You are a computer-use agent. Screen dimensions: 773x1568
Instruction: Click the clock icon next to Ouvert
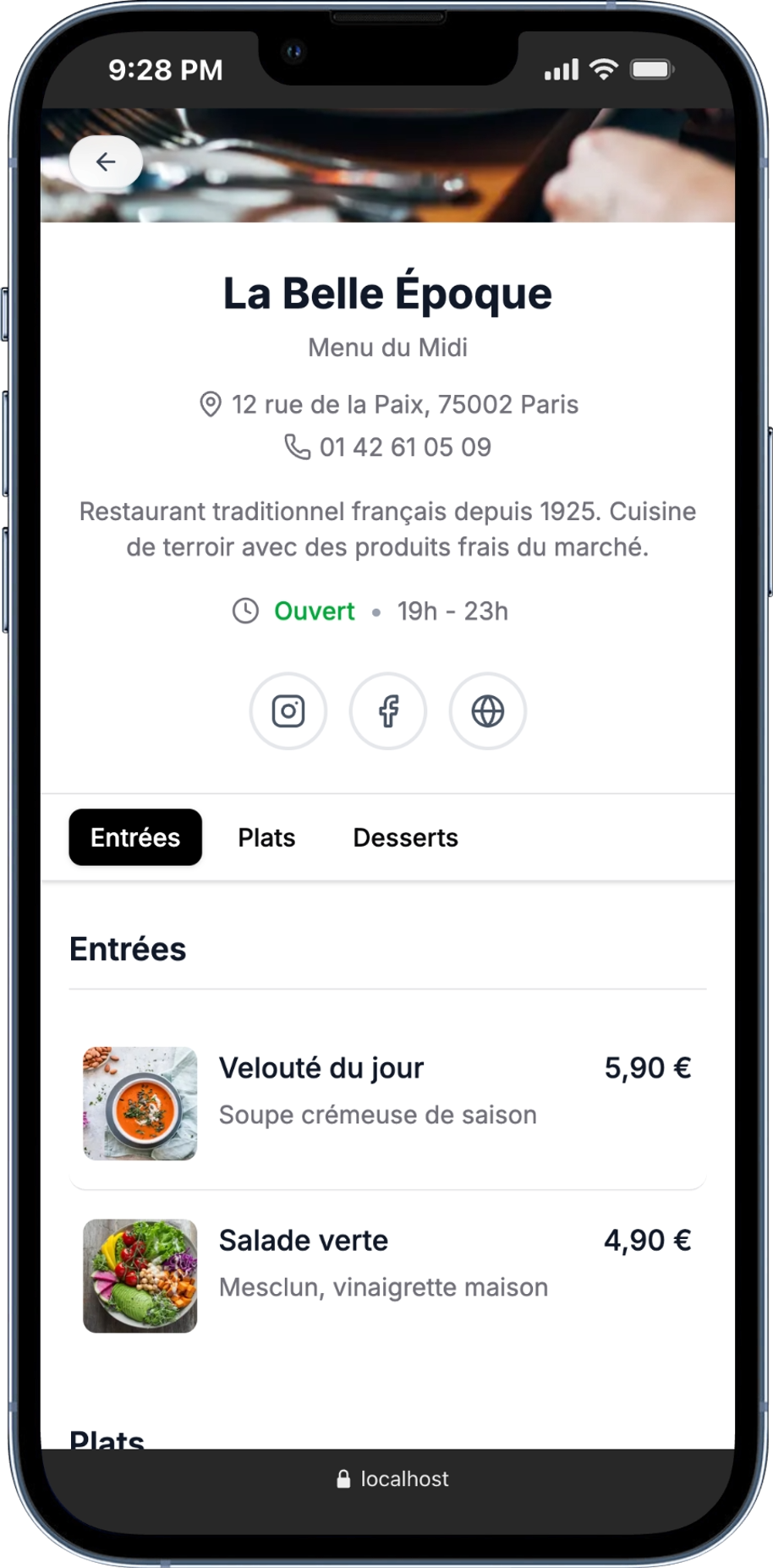[244, 611]
